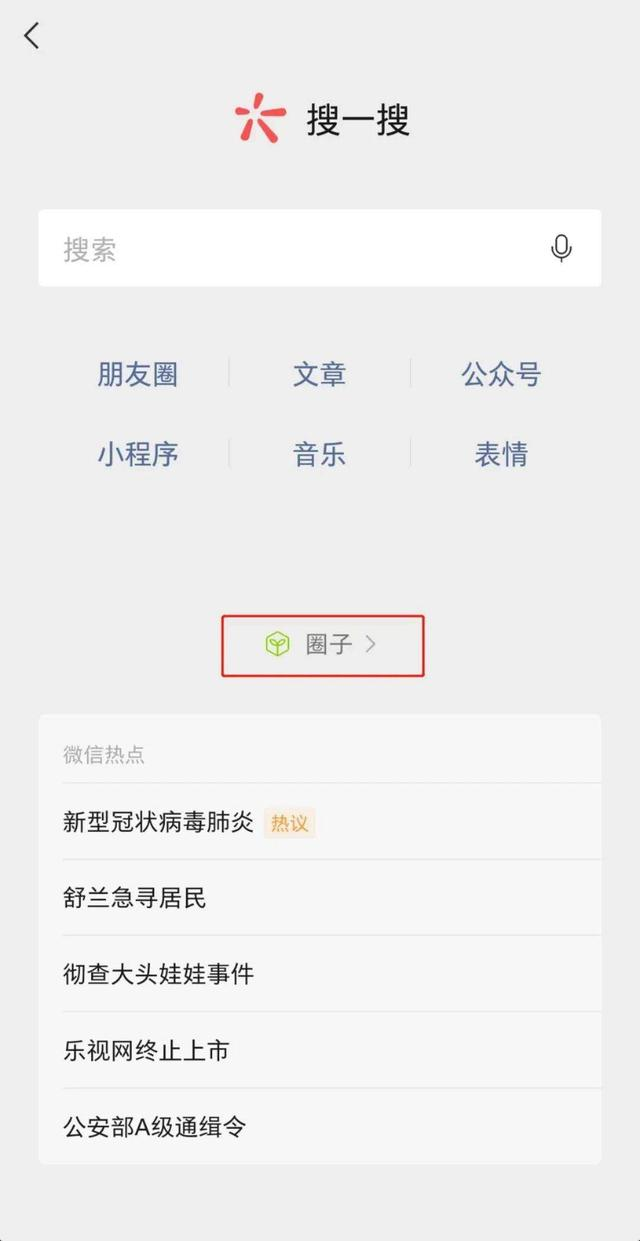This screenshot has width=640, height=1241.
Task: Open hot topic 舒兰急寻居民
Action: (320, 897)
